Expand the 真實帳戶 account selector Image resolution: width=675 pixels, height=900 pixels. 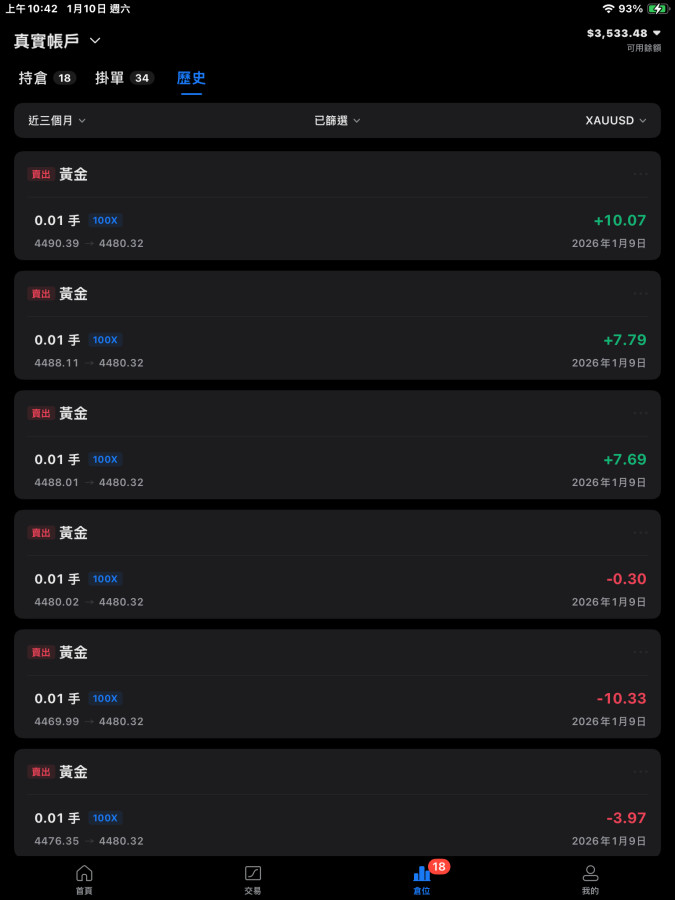click(58, 41)
